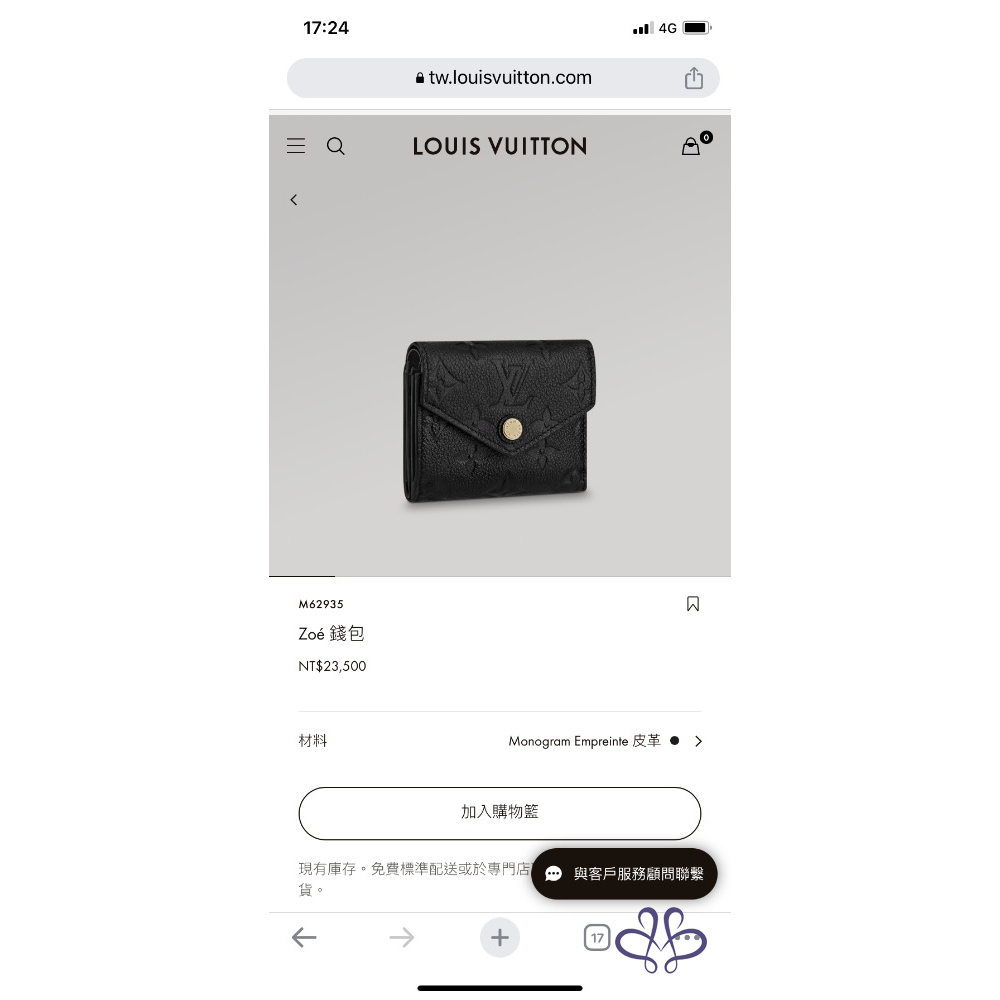View the 17 open tabs
The image size is (1000, 1000).
coord(597,937)
